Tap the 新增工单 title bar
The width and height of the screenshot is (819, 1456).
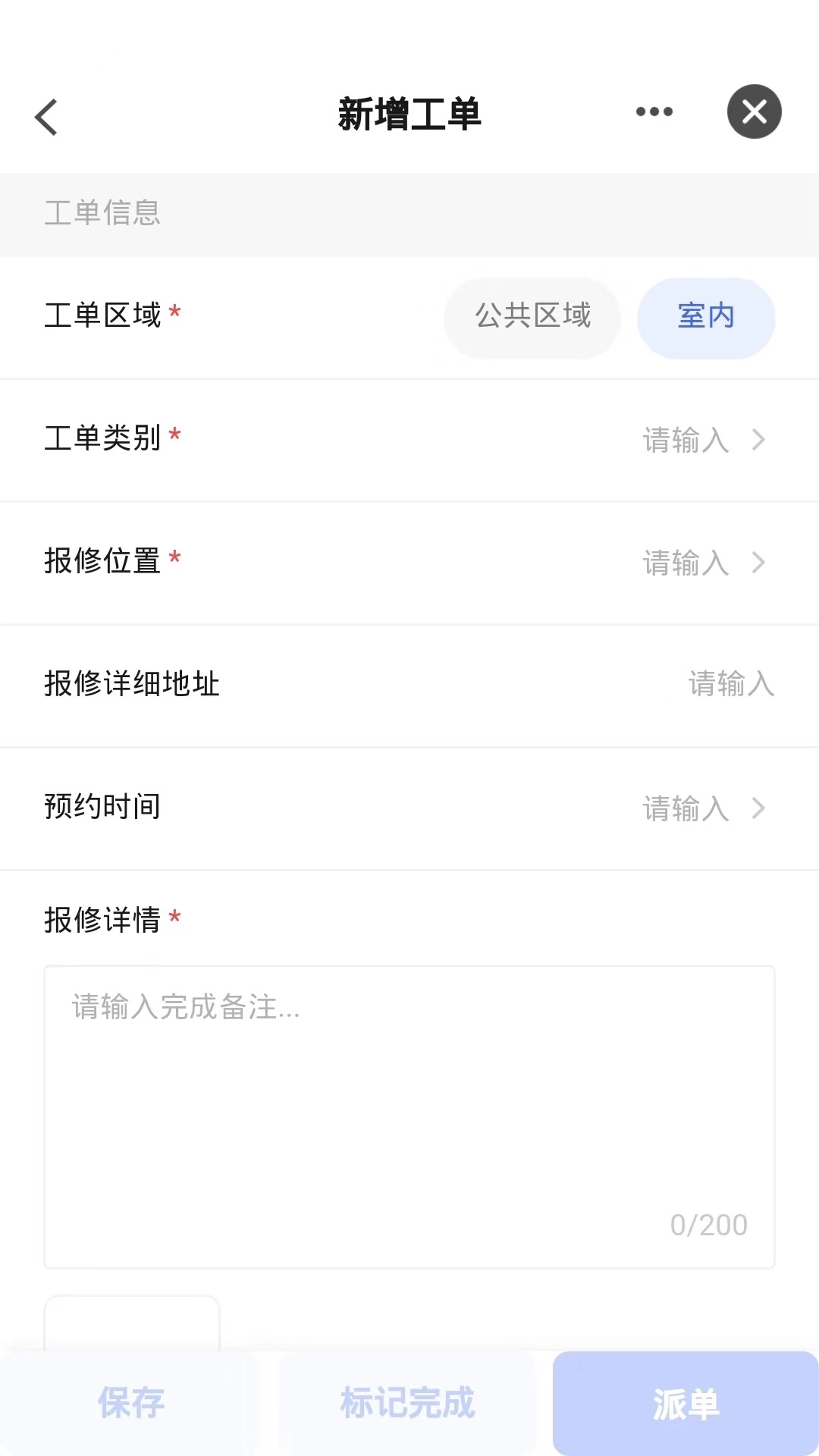409,115
